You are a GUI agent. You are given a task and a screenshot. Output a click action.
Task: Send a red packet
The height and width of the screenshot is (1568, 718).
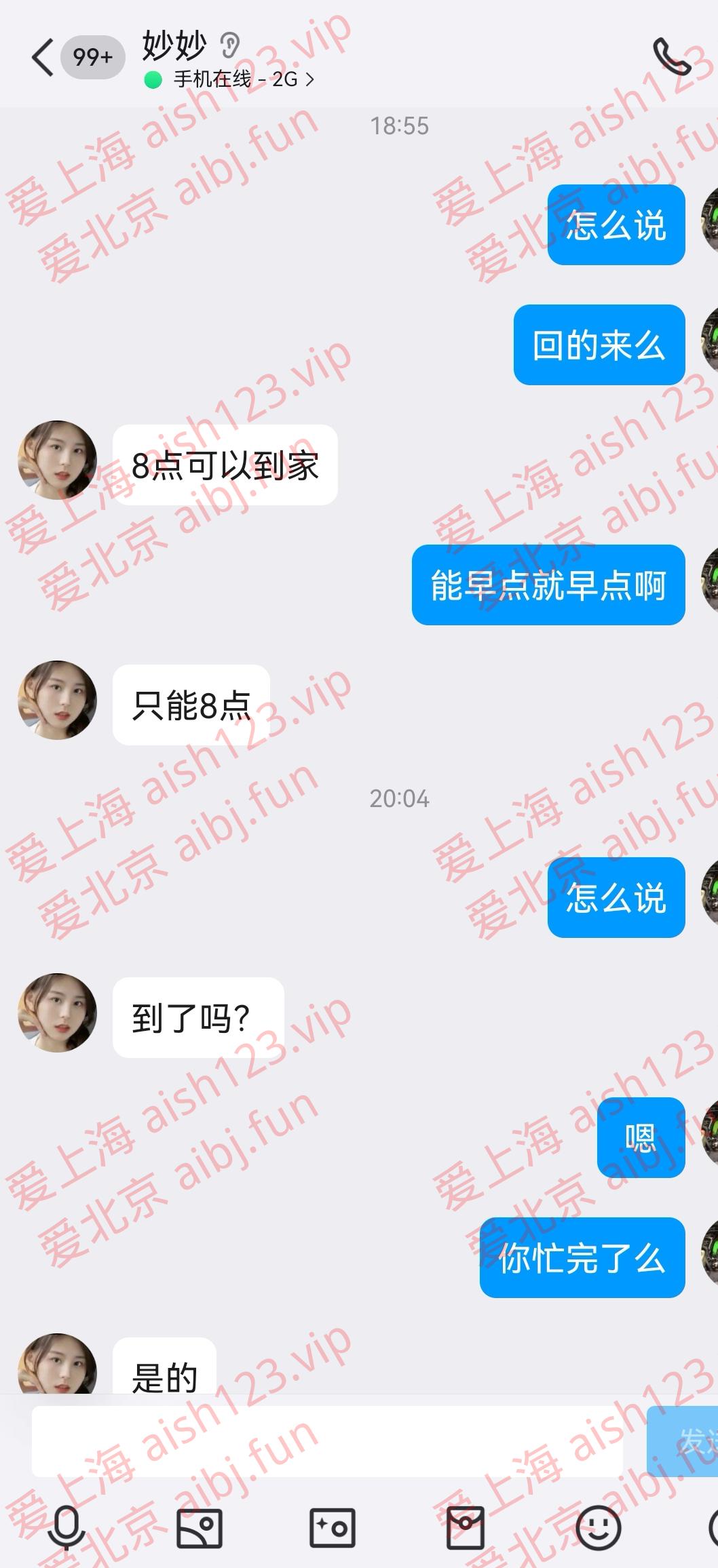(466, 1527)
